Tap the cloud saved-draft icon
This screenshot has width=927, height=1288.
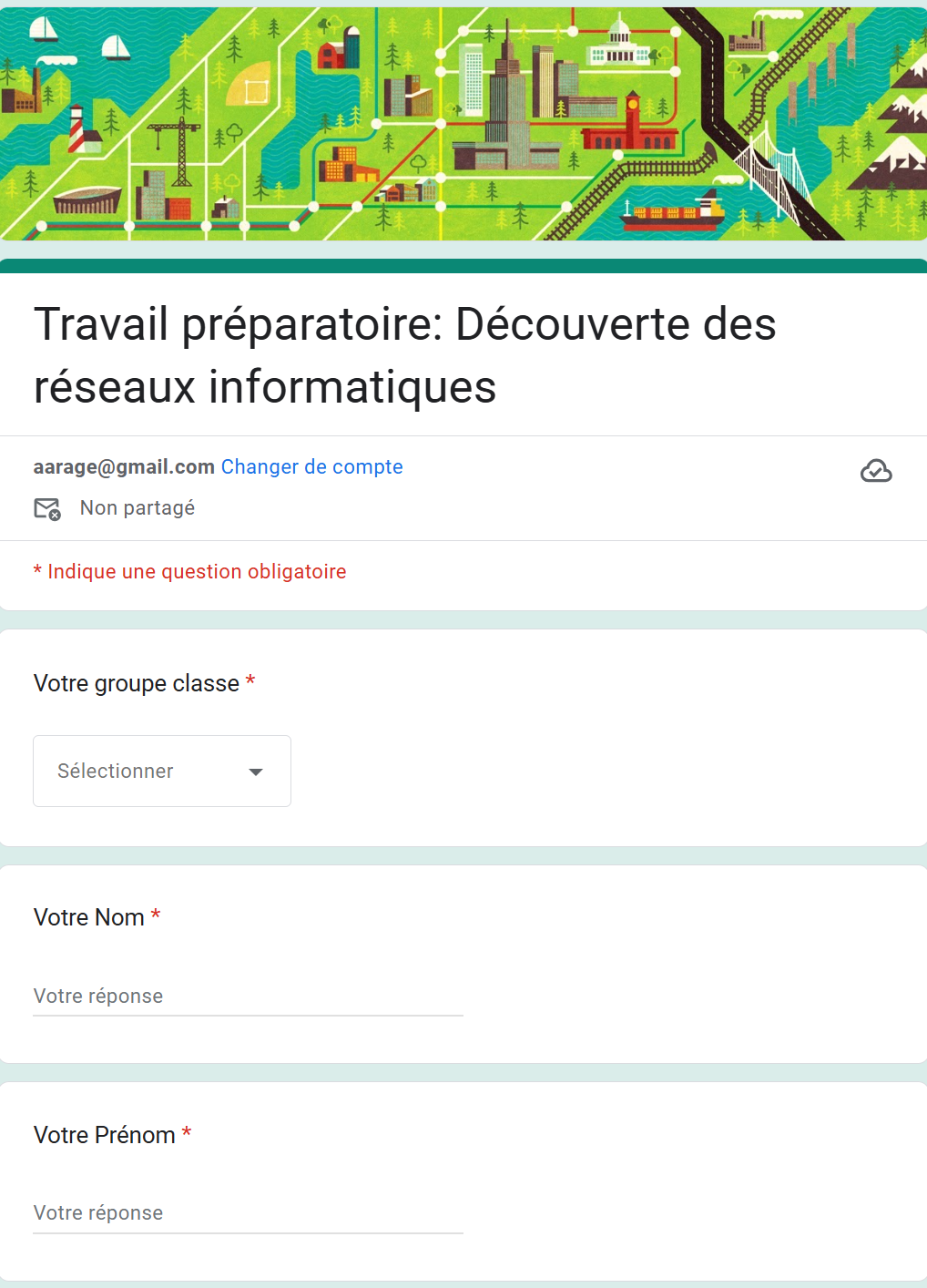(x=875, y=471)
